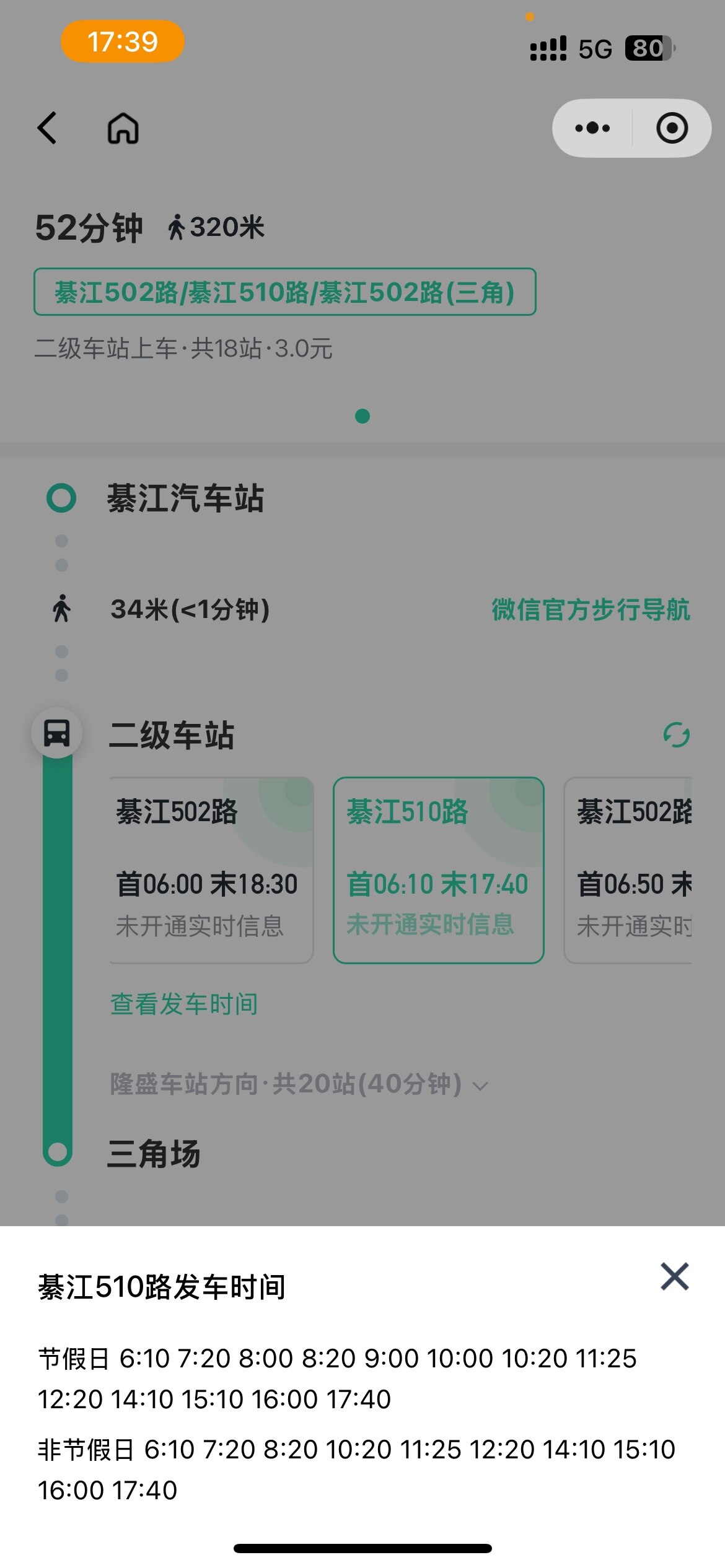Close the mini program with the circle button
Viewport: 725px width, 1568px height.
coord(672,128)
